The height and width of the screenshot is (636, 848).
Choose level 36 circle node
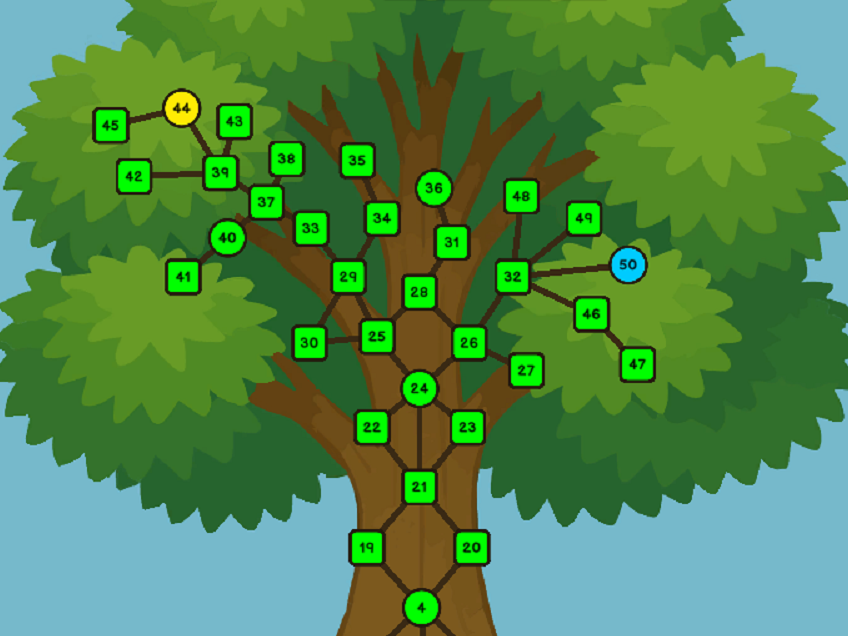pos(433,187)
